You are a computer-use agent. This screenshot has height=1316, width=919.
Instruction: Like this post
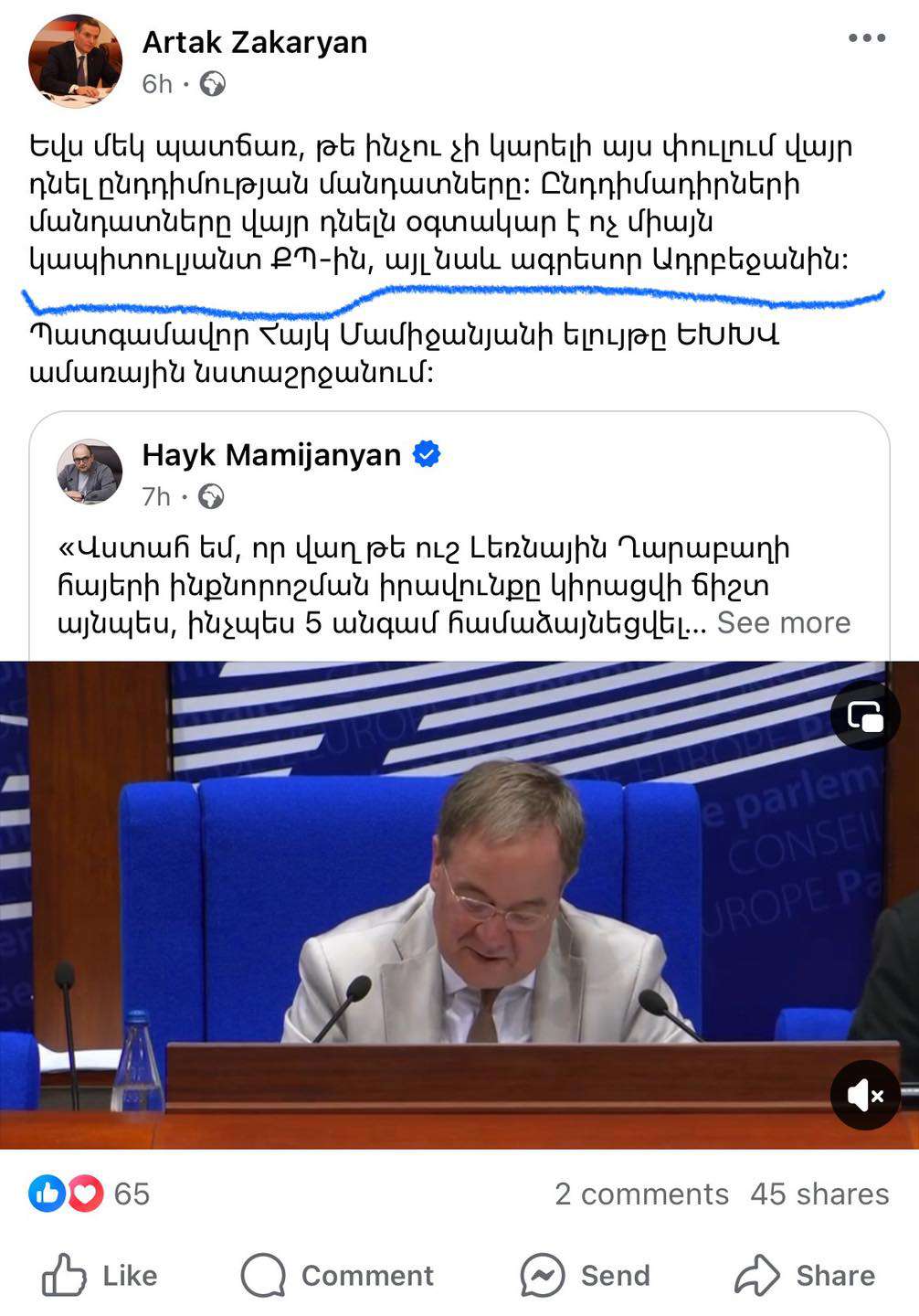(x=100, y=1275)
